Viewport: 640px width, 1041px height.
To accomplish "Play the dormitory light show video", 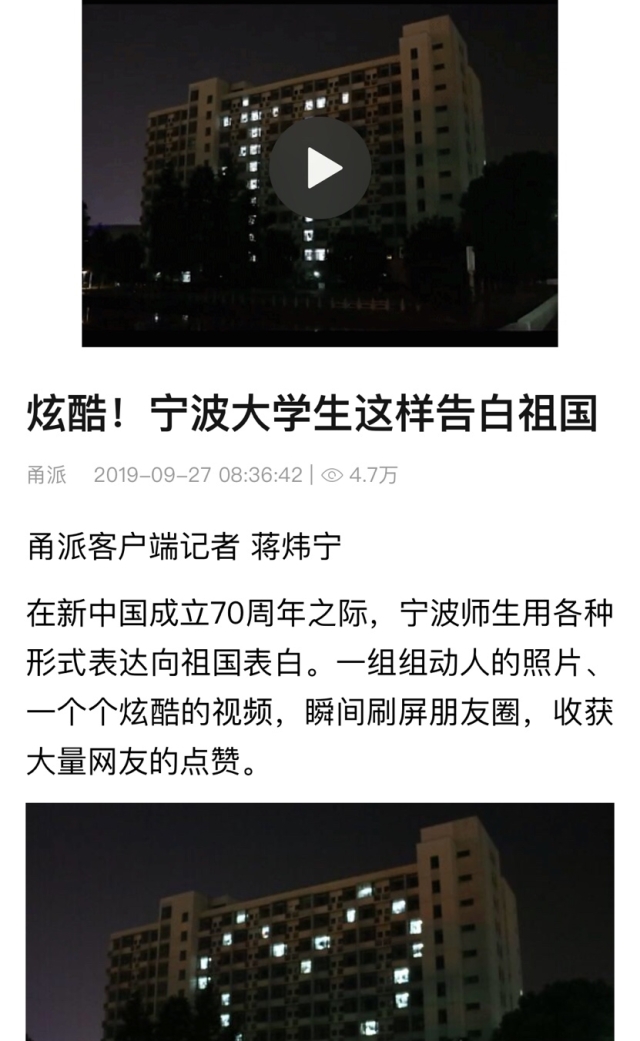I will click(320, 168).
